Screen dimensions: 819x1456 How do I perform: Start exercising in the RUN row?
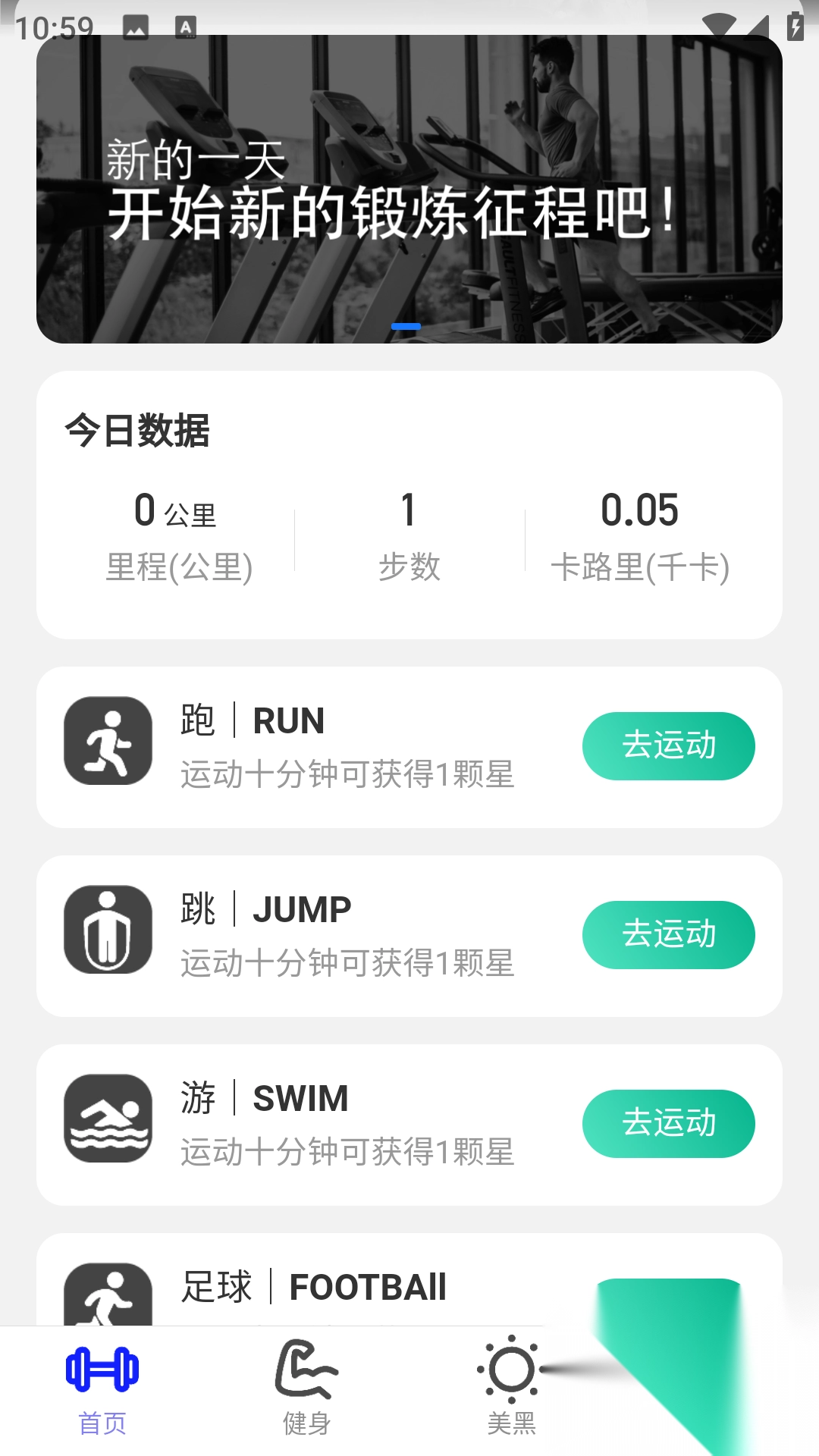pyautogui.click(x=668, y=746)
